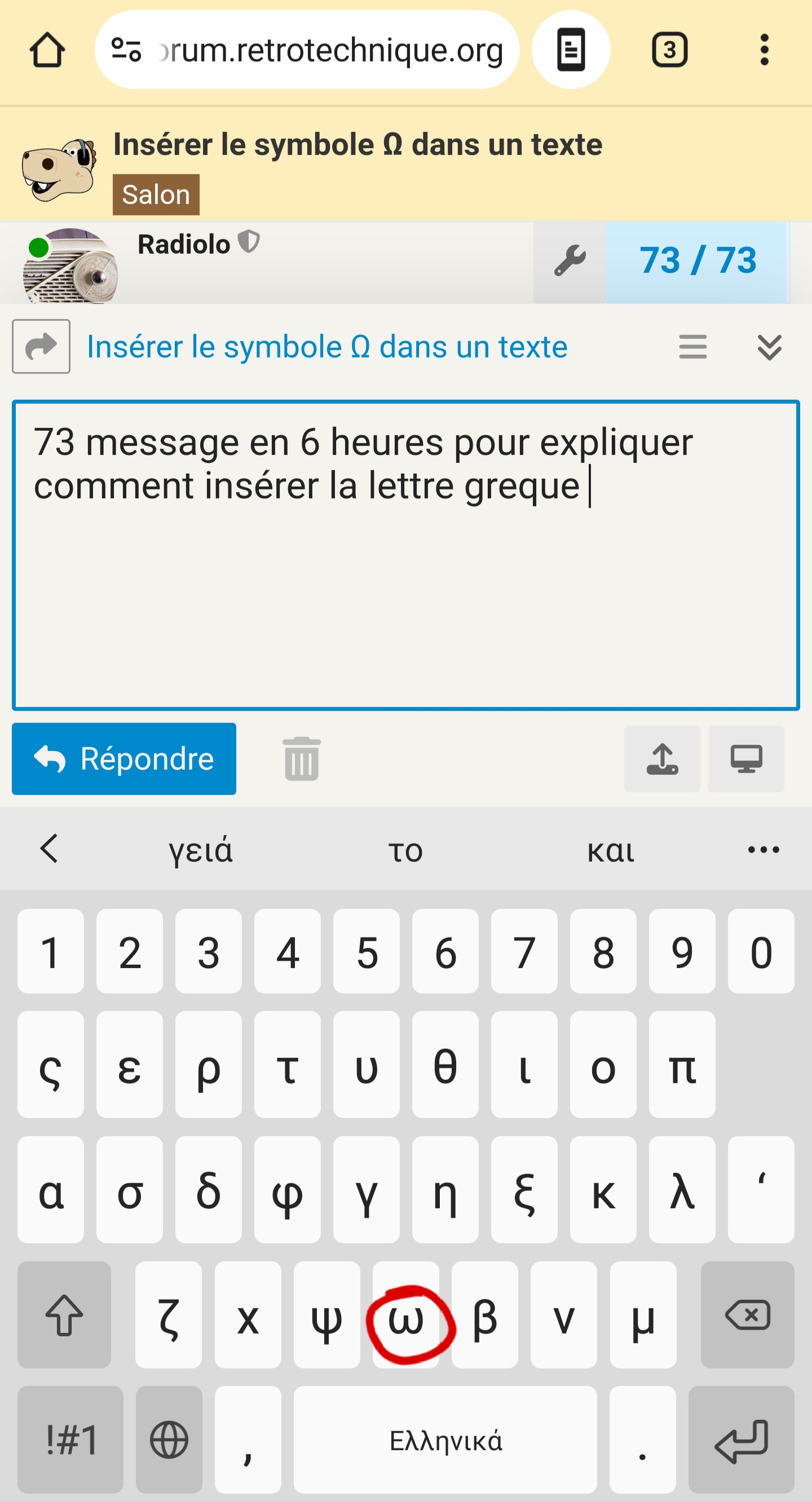Open the linked topic title in composer
The width and height of the screenshot is (812, 1501).
(x=327, y=347)
